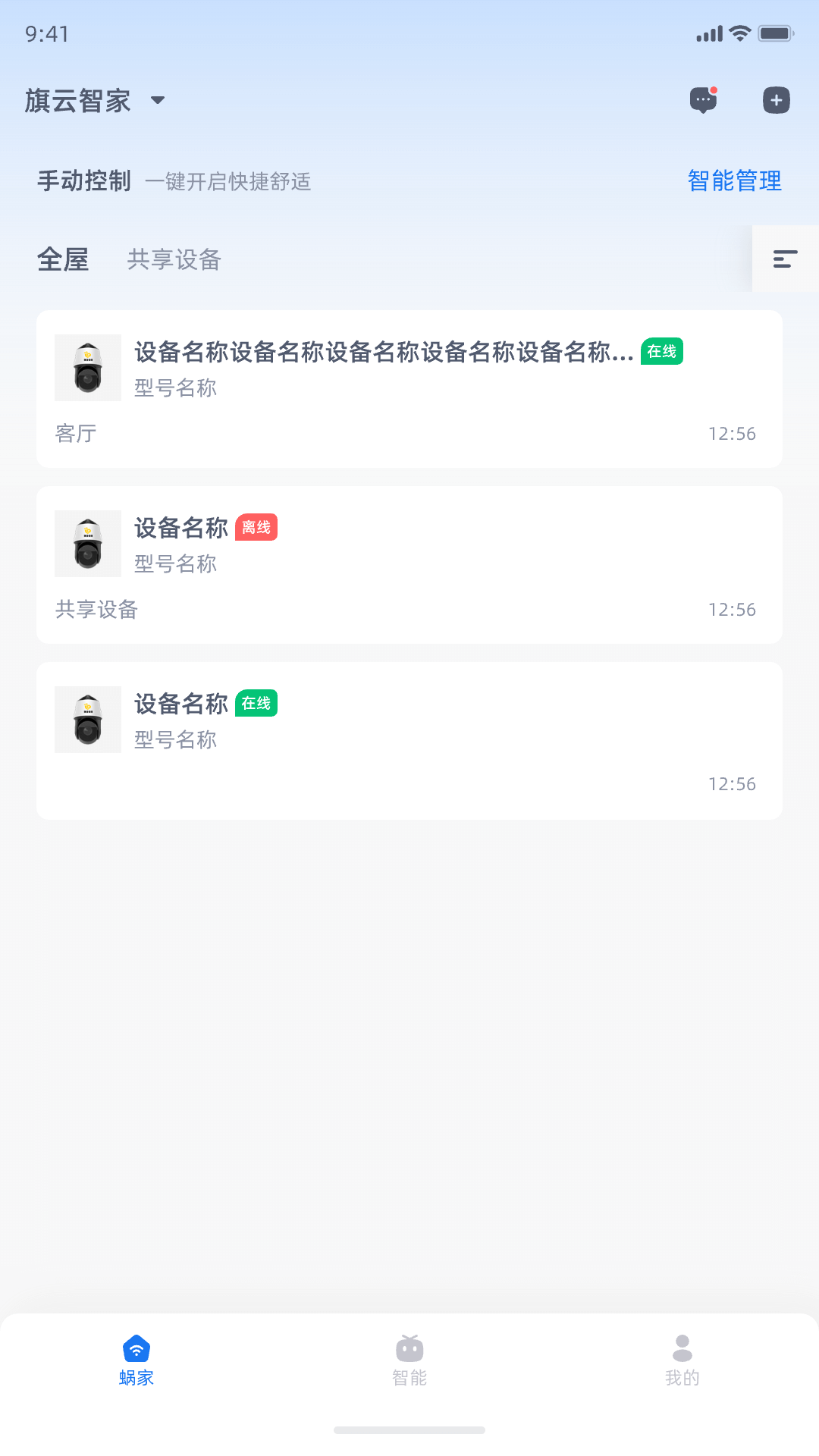This screenshot has height=1456, width=819.
Task: Open the offline device's camera thumbnail
Action: point(87,543)
